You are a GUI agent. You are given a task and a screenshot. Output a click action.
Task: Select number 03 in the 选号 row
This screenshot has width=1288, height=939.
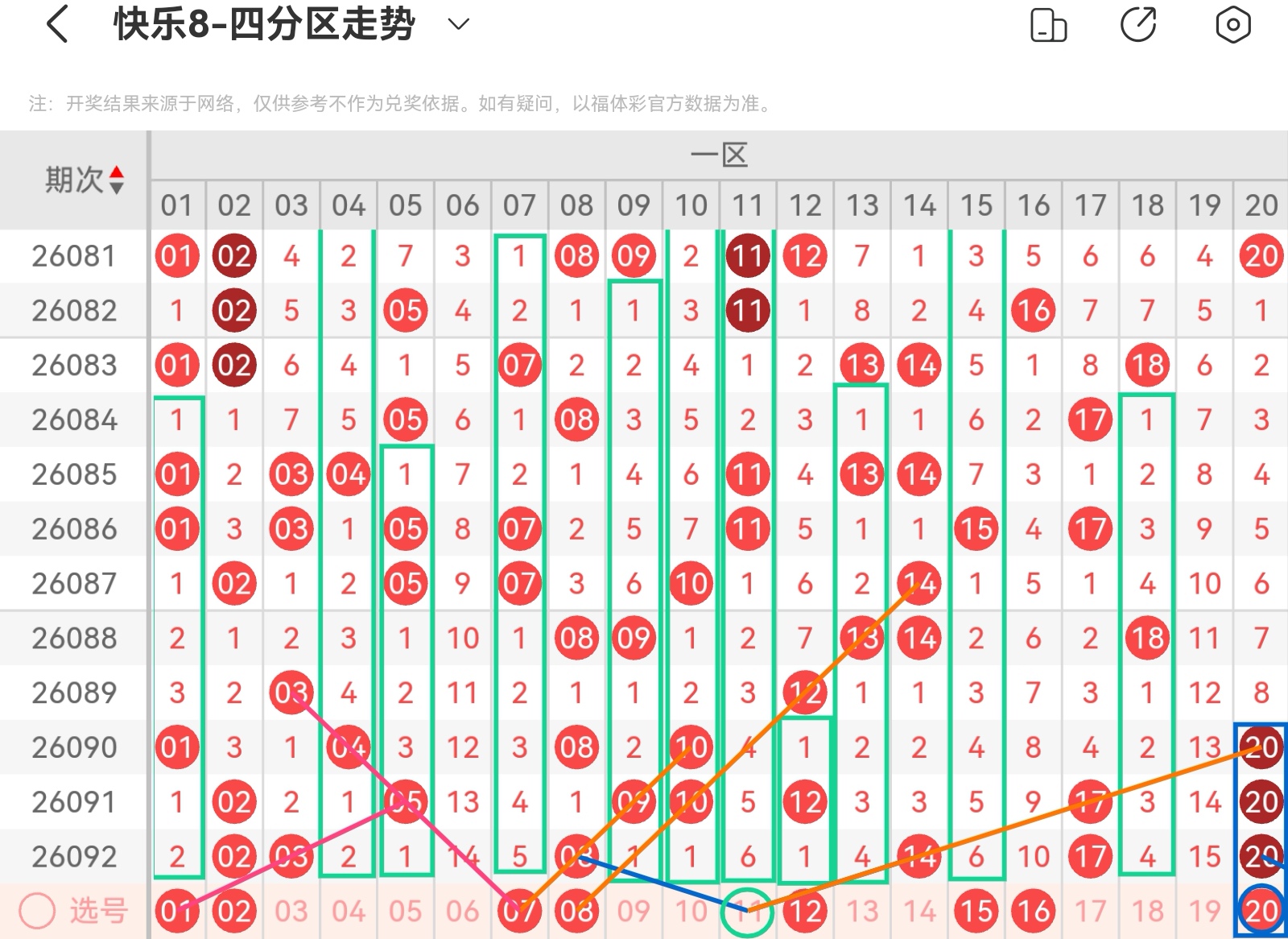click(x=291, y=911)
